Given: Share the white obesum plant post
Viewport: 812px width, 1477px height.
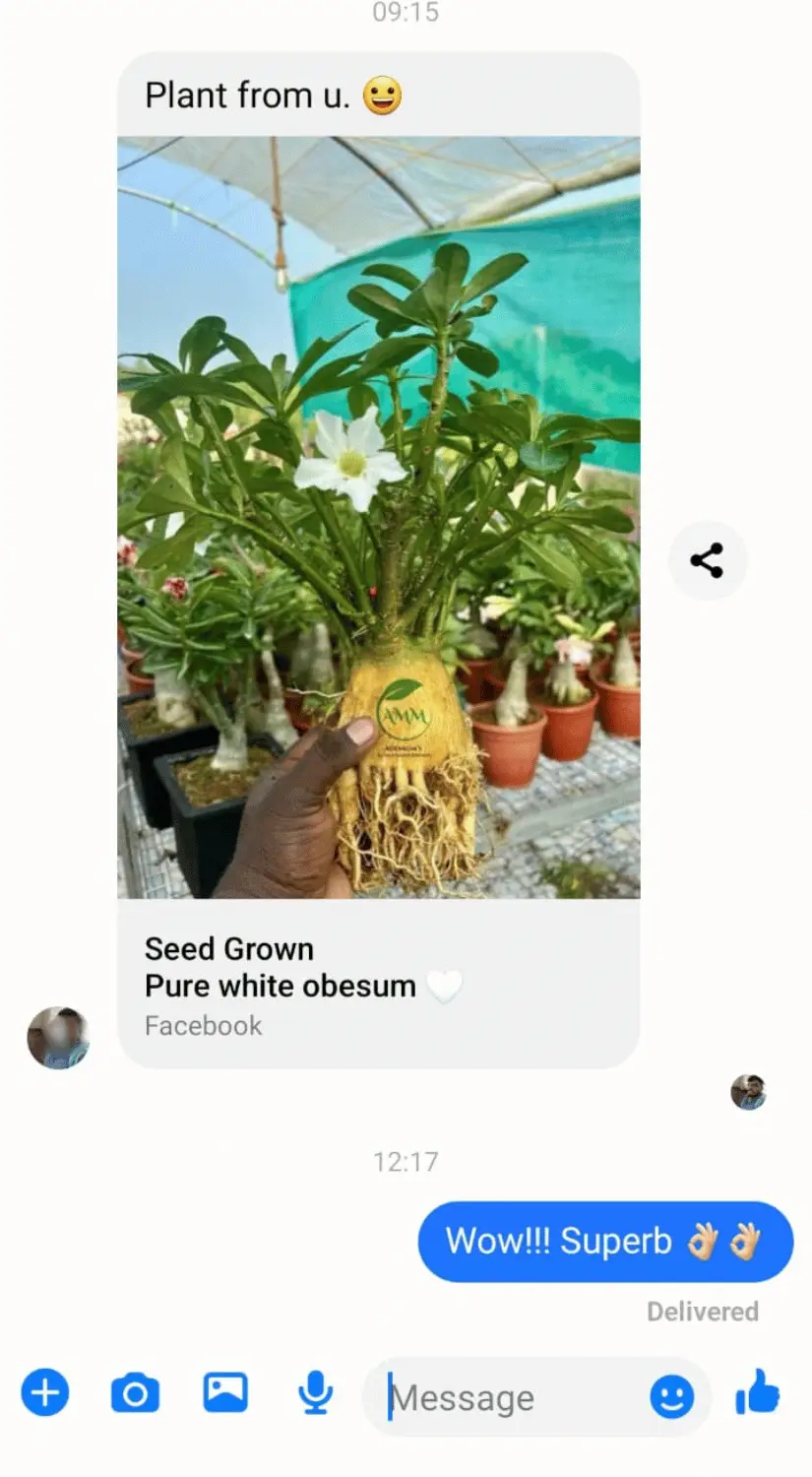Looking at the screenshot, I should click(x=707, y=560).
